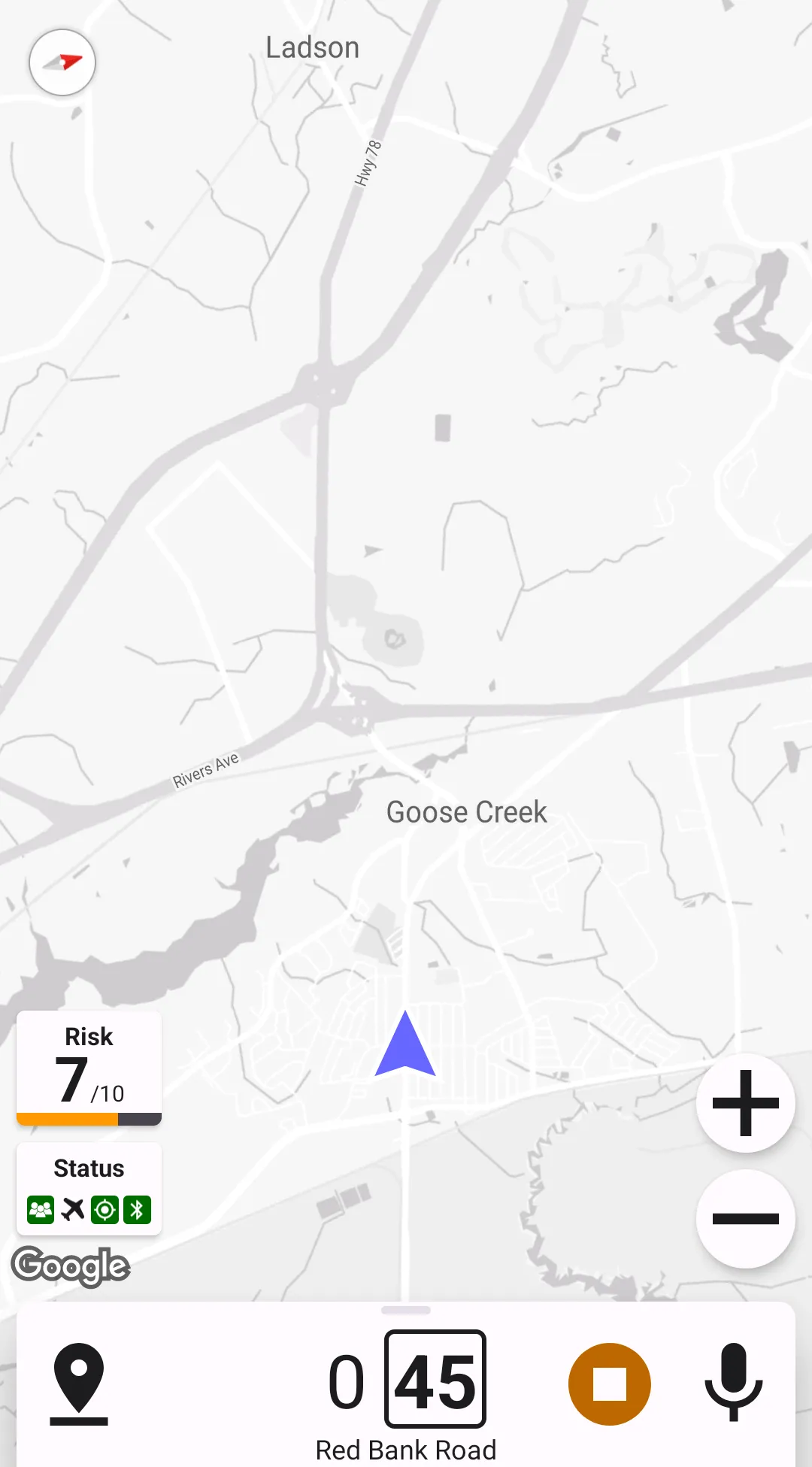Stop the trip with the orange button
Viewport: 812px width, 1467px height.
tap(609, 1384)
